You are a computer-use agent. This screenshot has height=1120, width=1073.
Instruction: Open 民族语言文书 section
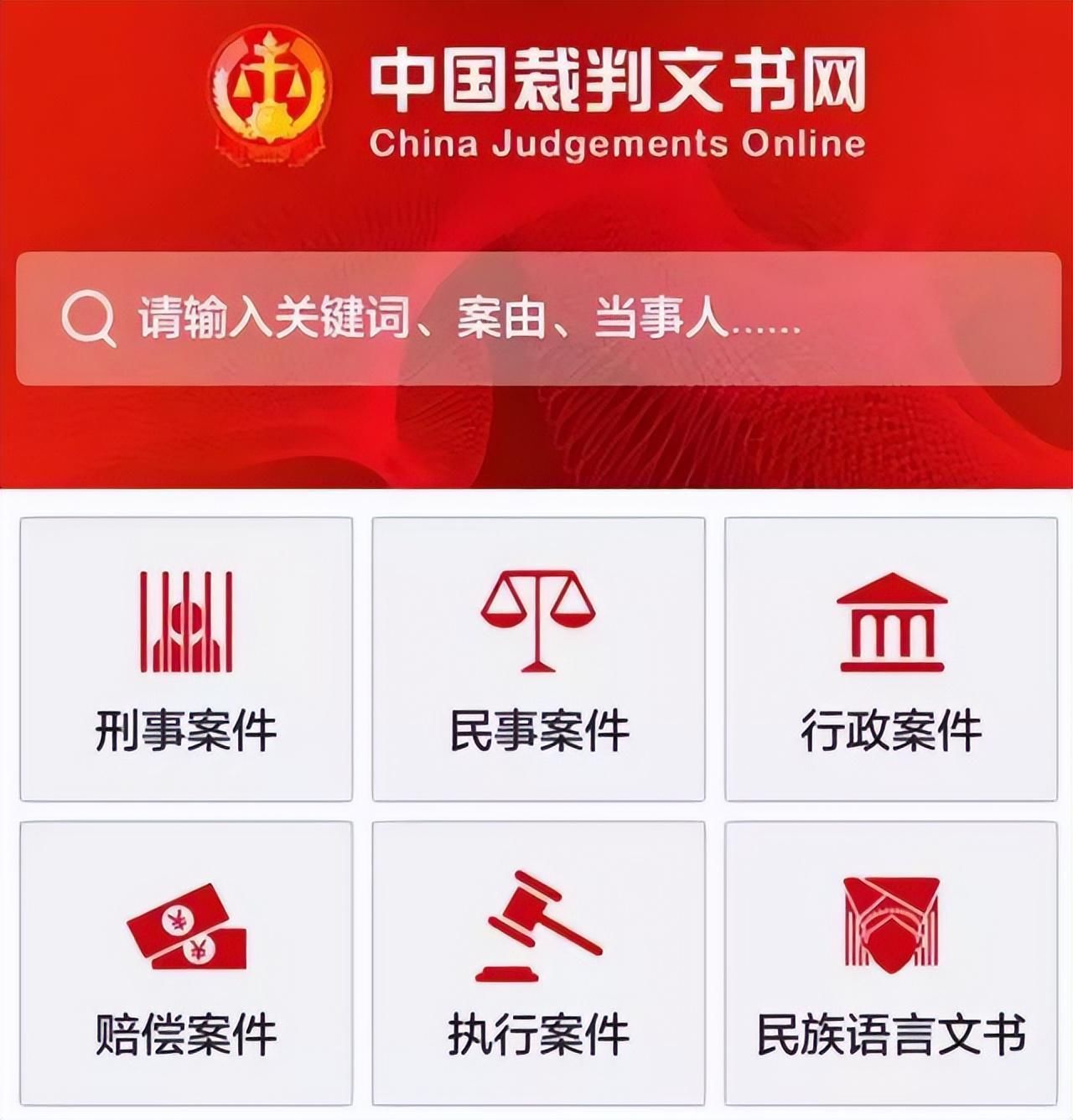[x=890, y=962]
